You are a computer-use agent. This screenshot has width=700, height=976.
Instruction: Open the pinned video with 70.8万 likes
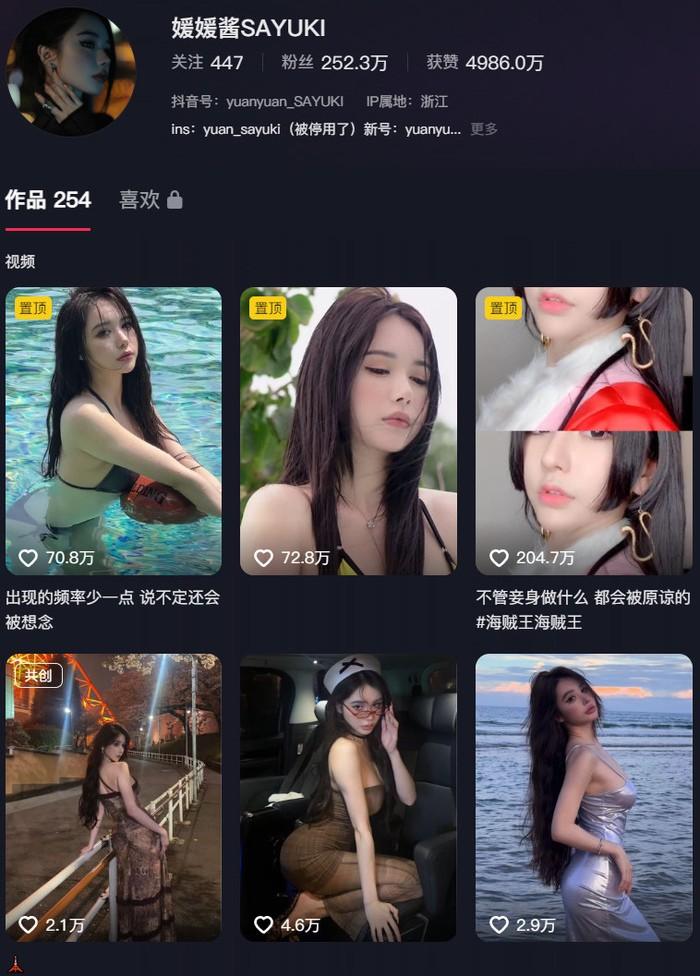pos(114,430)
